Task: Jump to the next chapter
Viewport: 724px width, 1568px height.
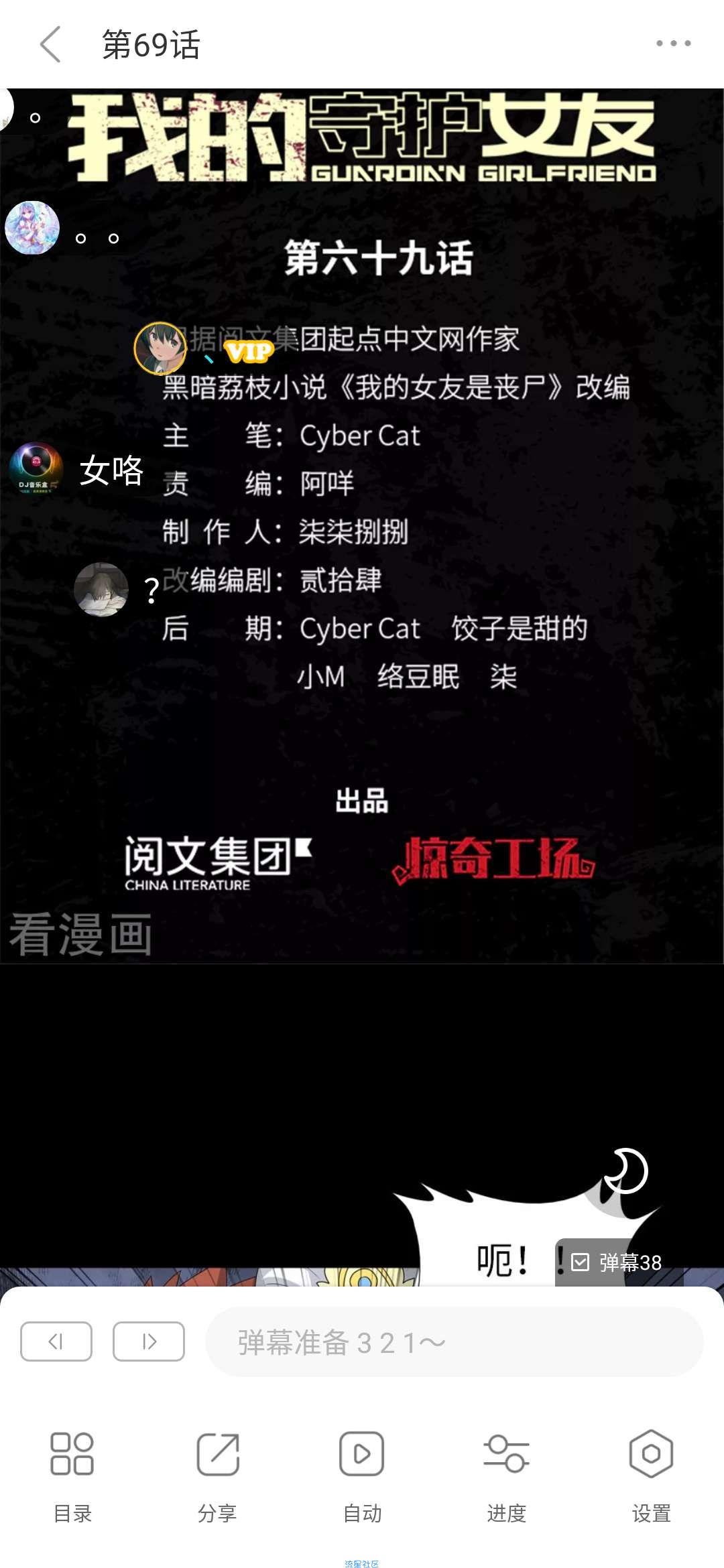Action: point(149,1341)
